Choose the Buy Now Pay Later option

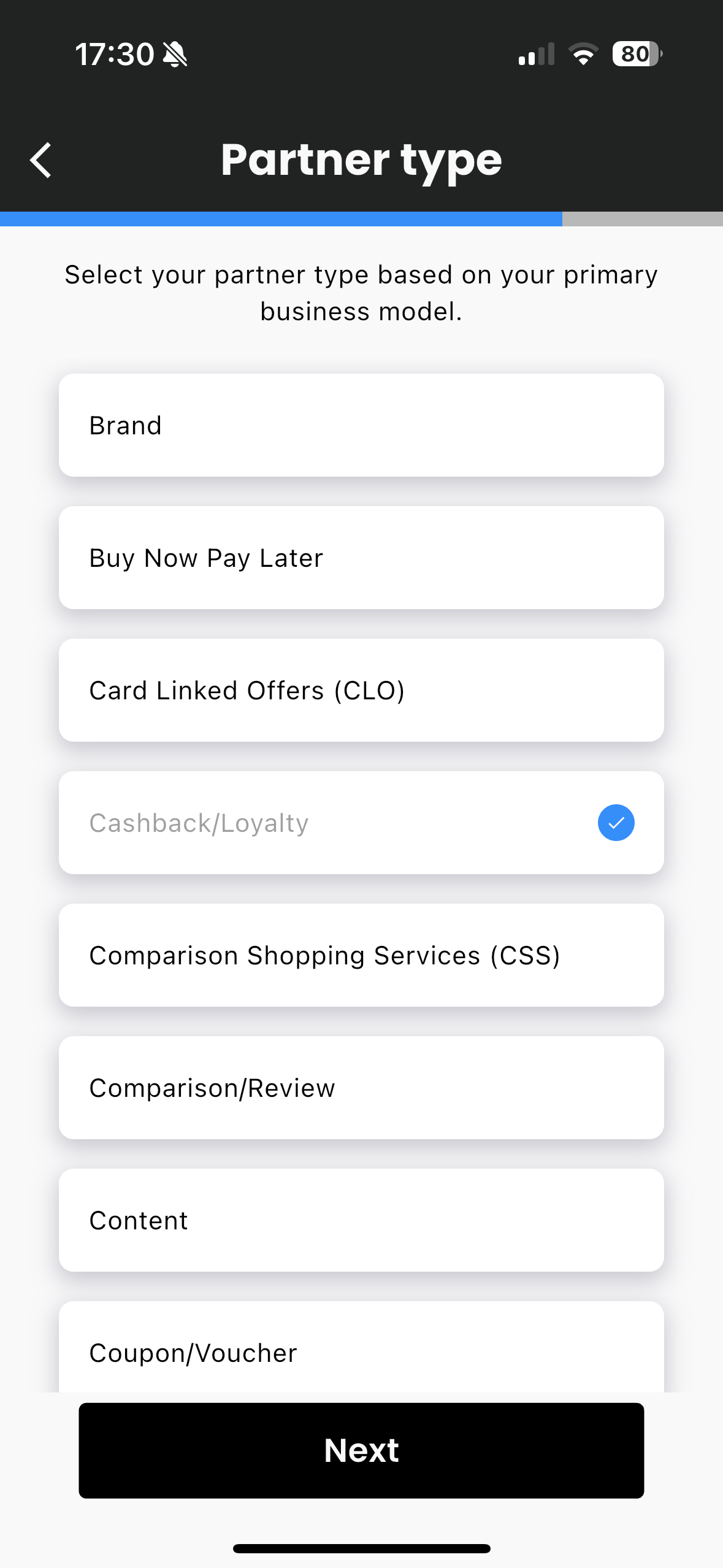pyautogui.click(x=361, y=558)
